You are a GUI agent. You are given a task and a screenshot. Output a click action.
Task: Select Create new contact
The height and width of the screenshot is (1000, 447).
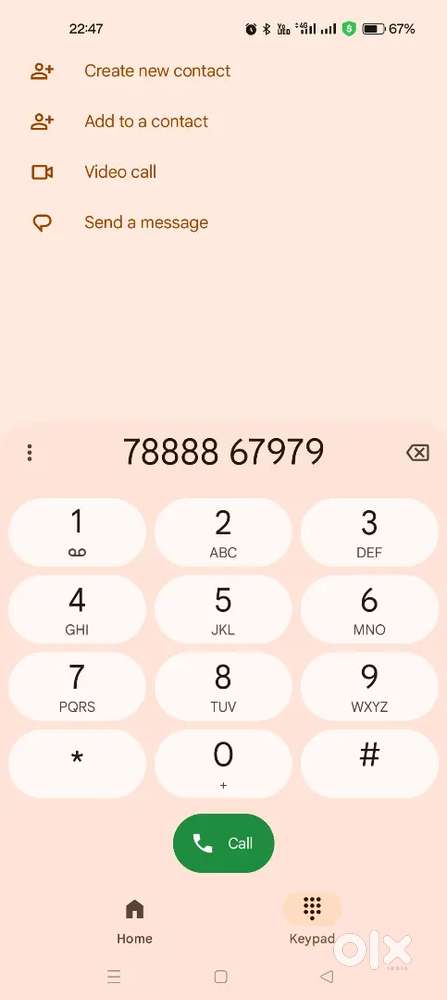131,71
